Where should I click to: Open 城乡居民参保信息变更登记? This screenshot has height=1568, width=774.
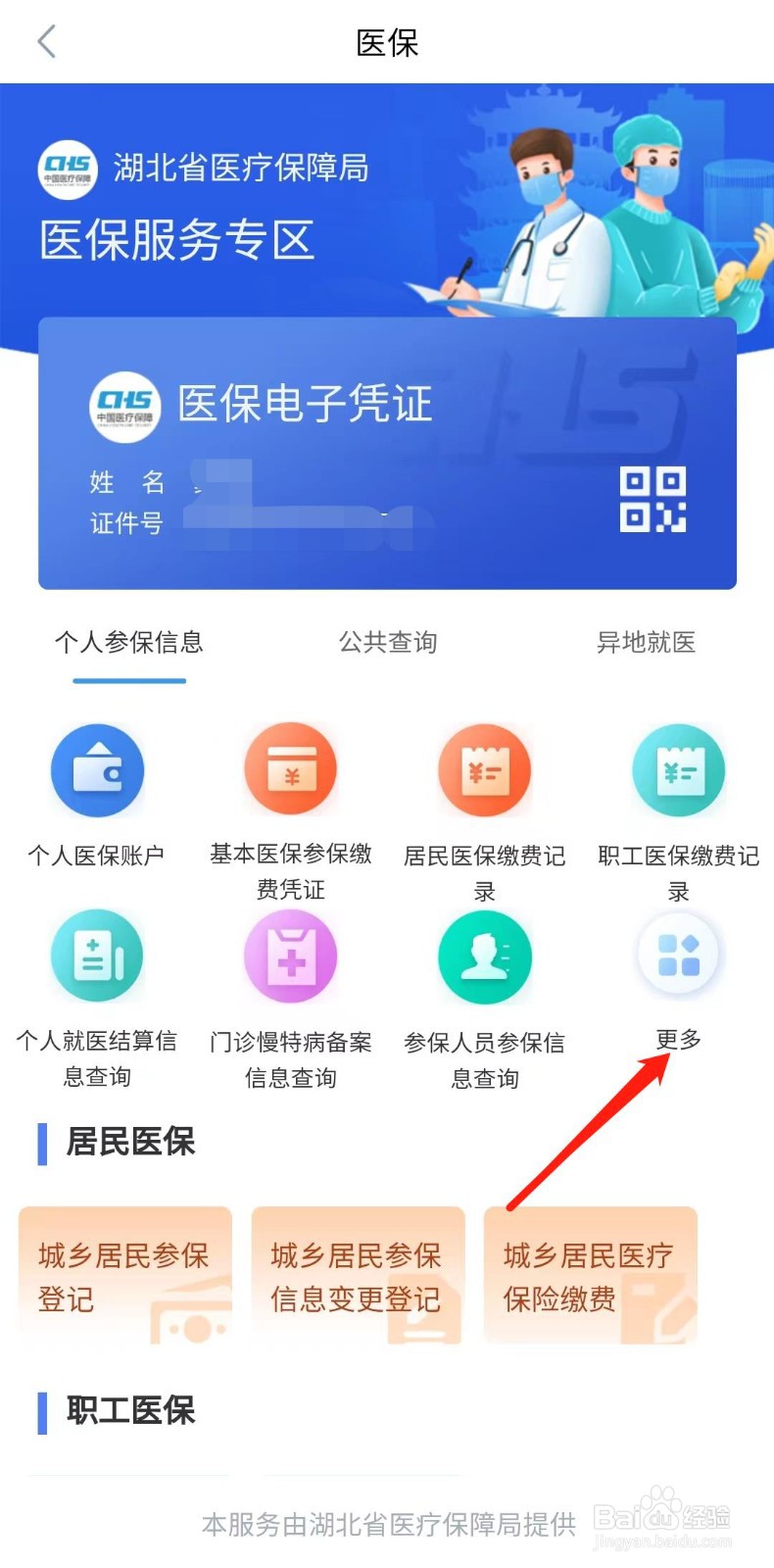[x=357, y=1274]
